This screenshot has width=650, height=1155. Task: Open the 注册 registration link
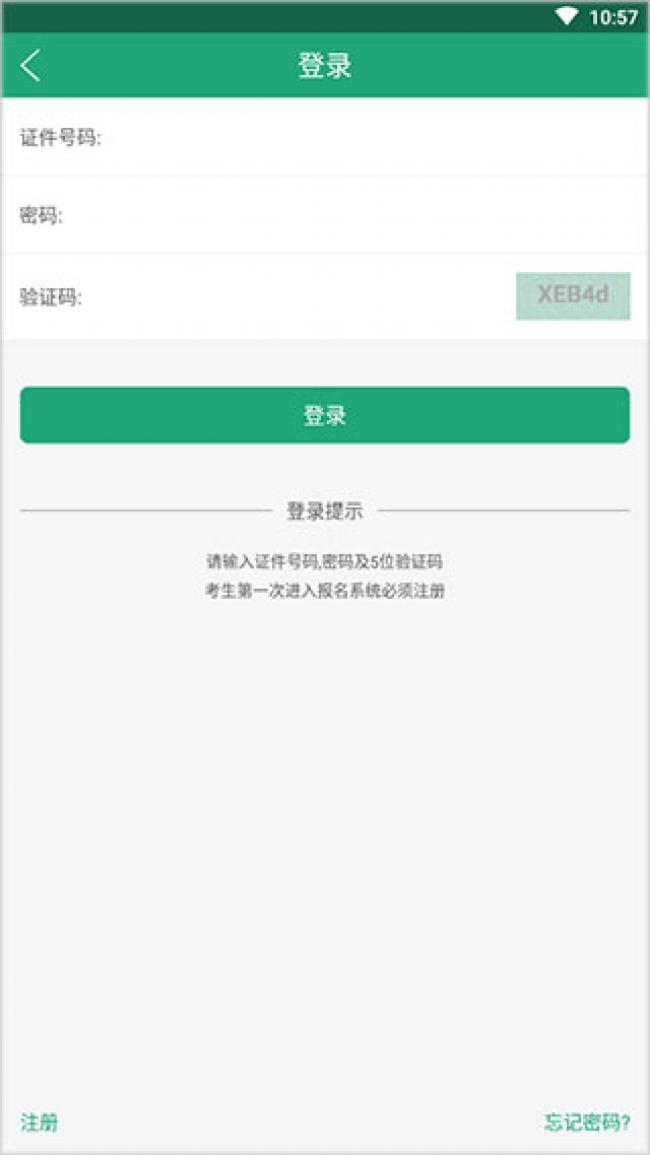coord(39,1122)
